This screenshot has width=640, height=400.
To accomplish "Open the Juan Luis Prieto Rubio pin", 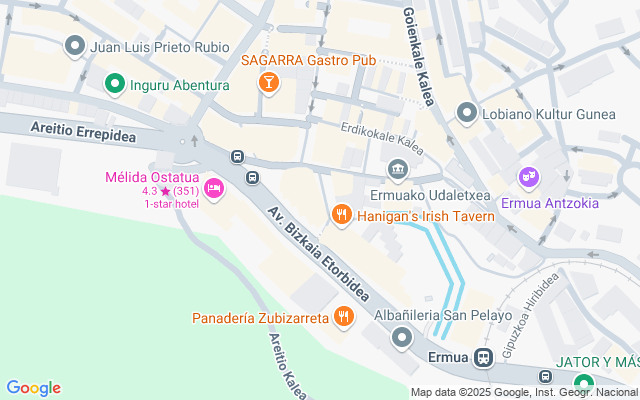I will (75, 46).
